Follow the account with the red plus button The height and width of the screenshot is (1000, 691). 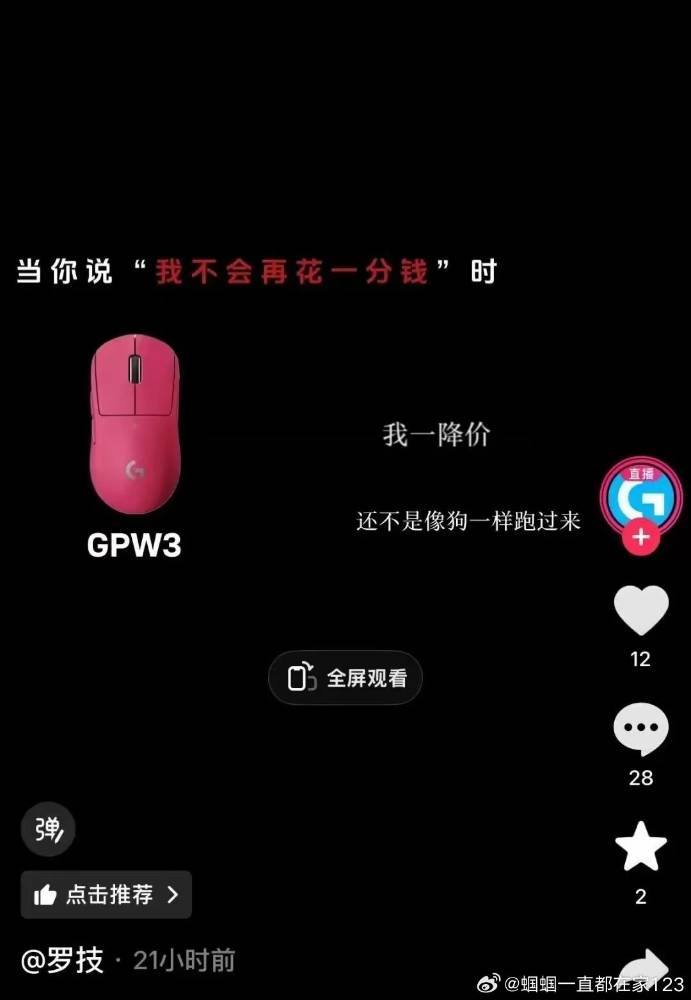tap(641, 537)
